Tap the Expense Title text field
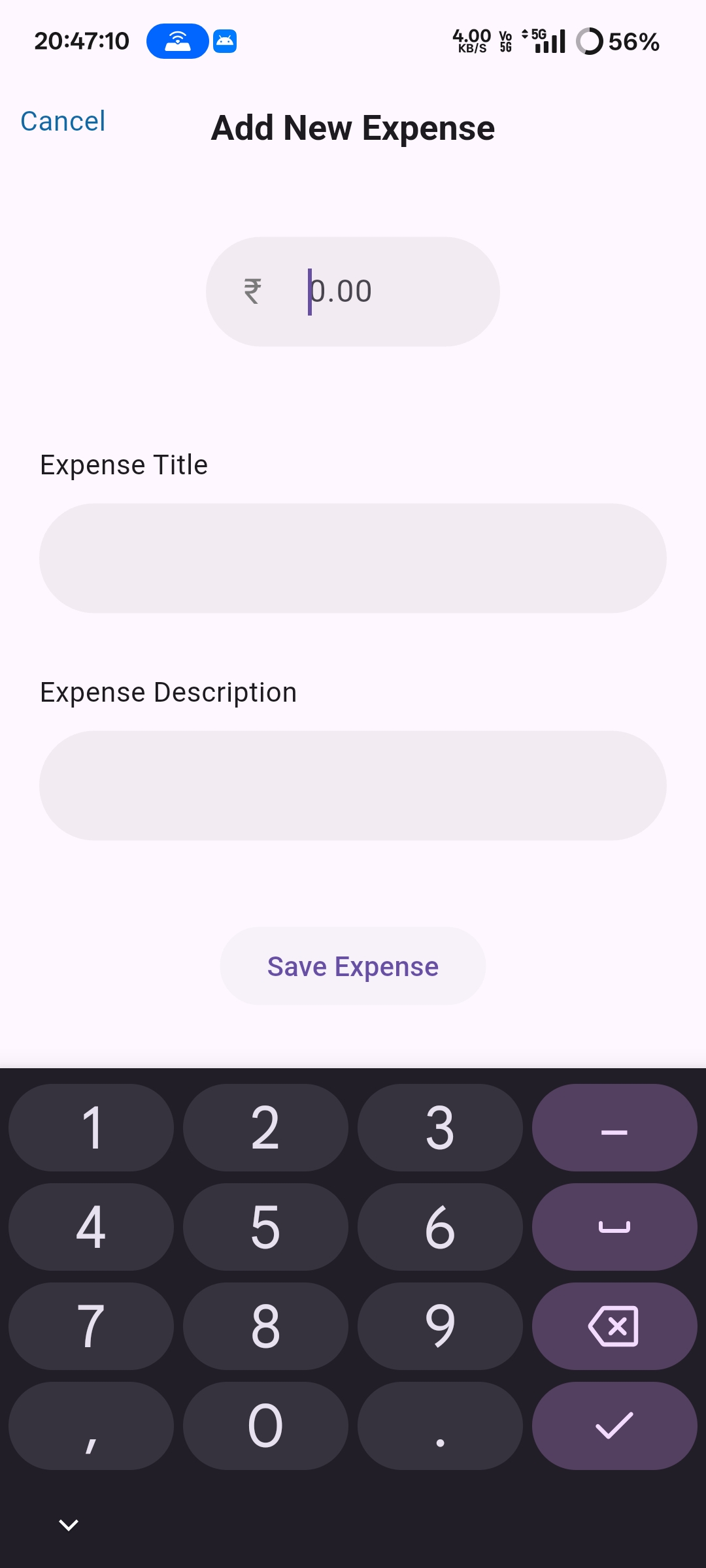Viewport: 706px width, 1568px height. tap(353, 558)
